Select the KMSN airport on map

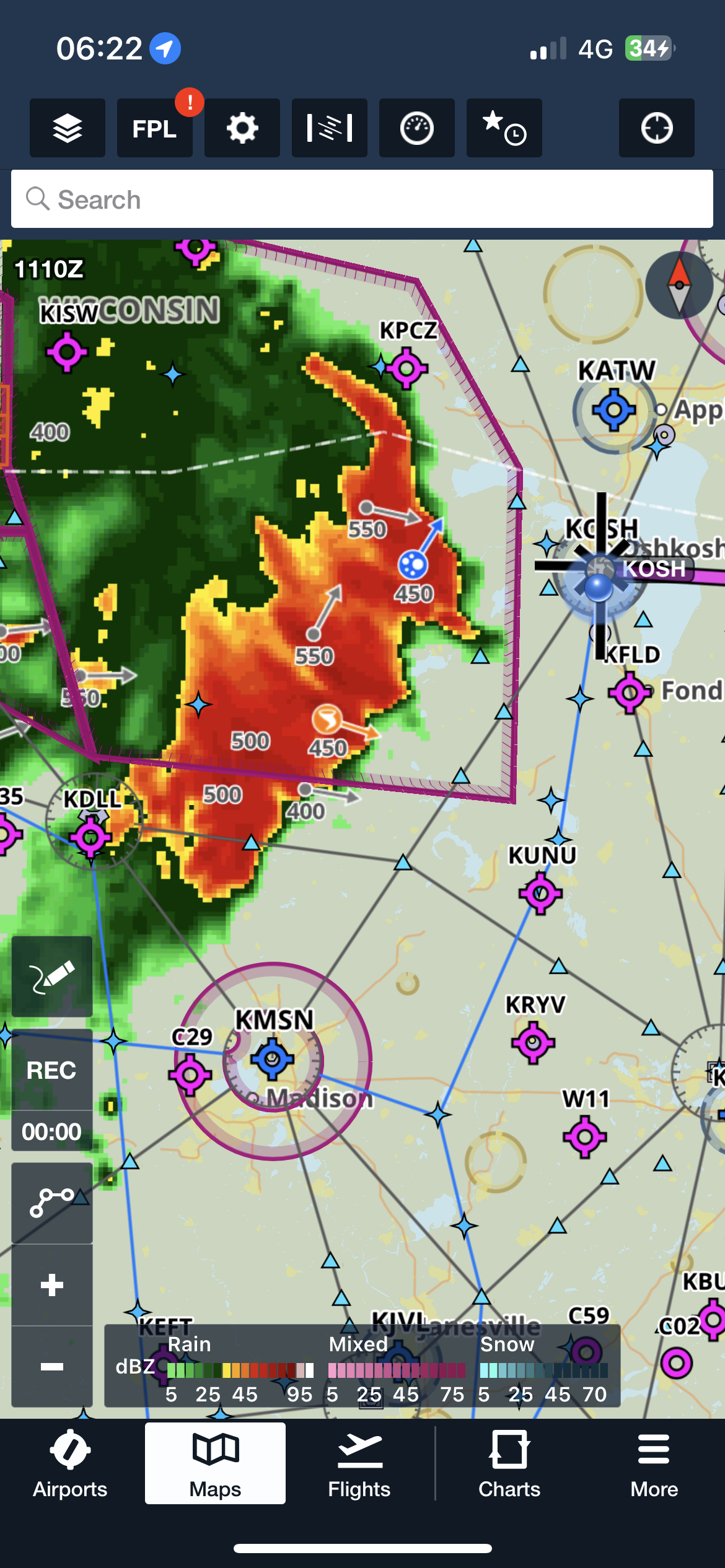click(x=272, y=1060)
